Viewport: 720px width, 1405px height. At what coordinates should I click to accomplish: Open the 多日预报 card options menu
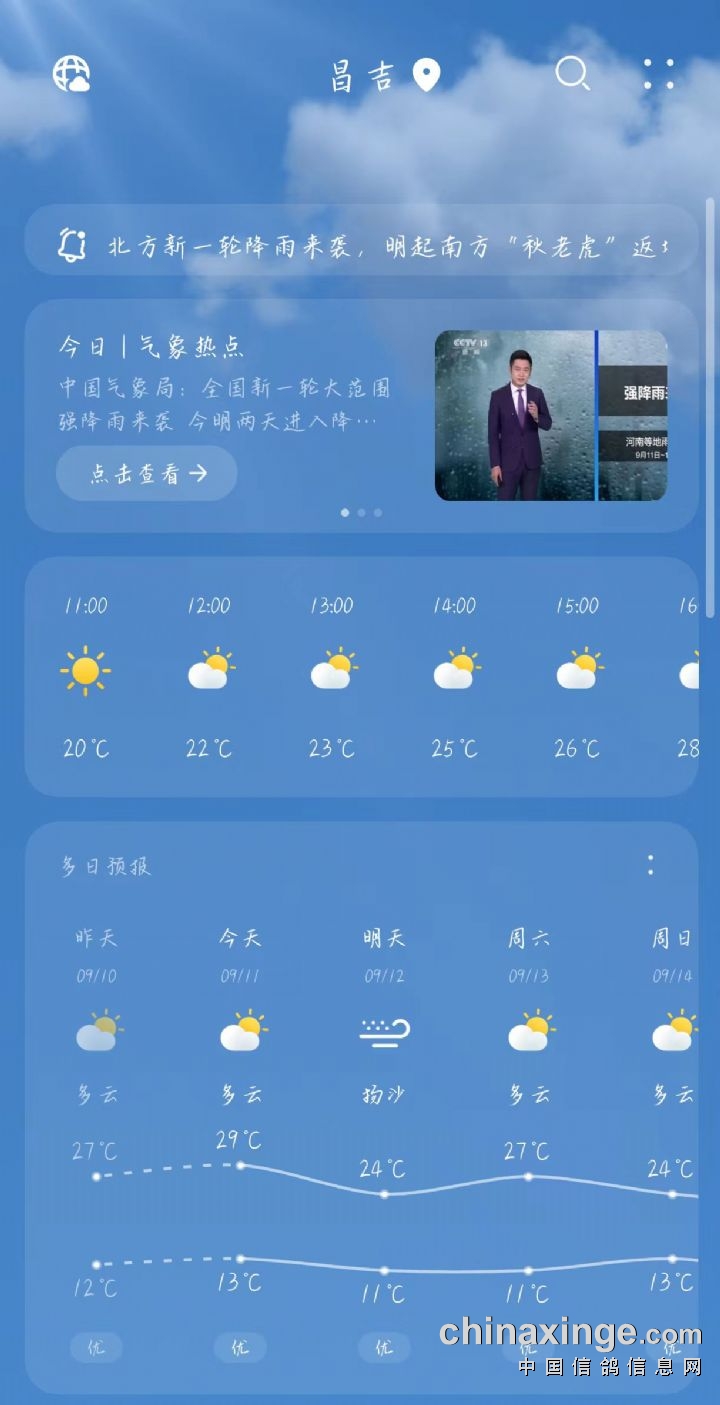tap(650, 865)
